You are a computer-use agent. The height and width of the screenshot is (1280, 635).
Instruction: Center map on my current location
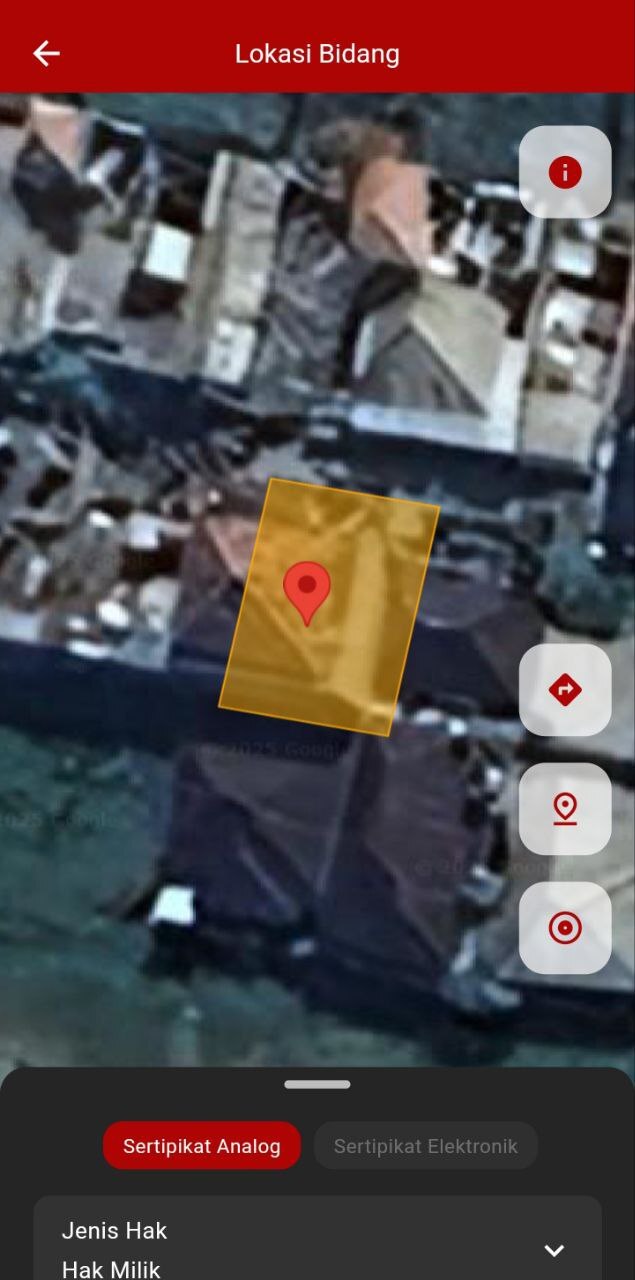[x=565, y=928]
